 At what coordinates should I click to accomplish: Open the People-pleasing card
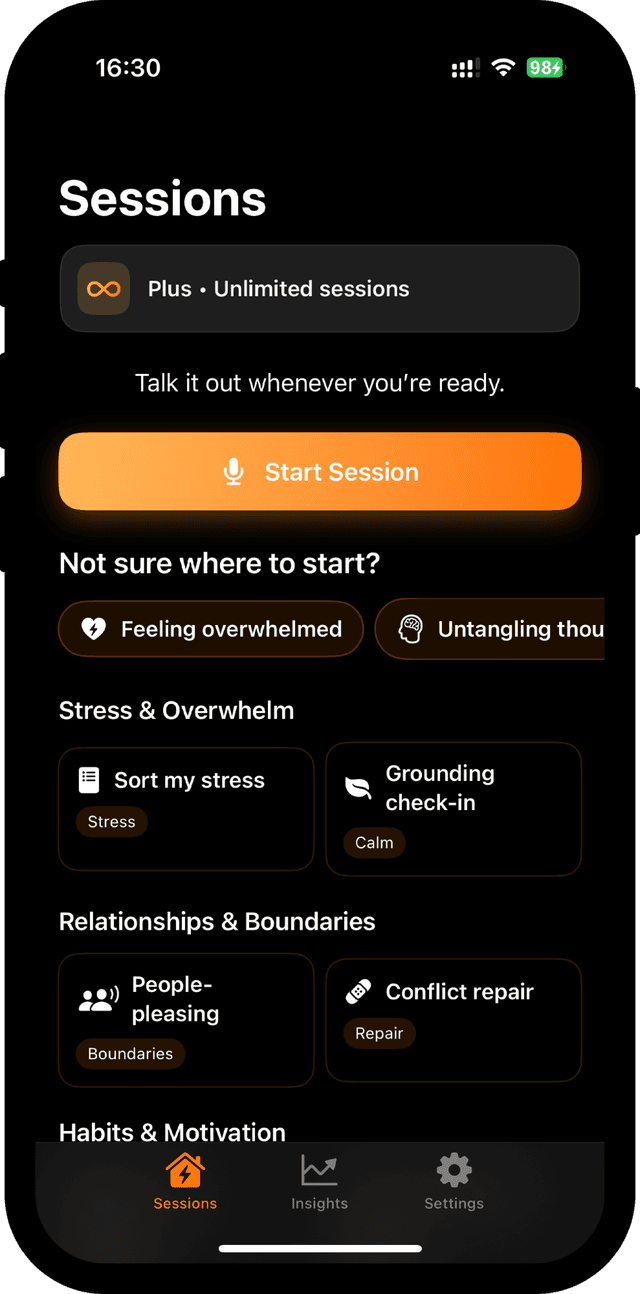[186, 1019]
